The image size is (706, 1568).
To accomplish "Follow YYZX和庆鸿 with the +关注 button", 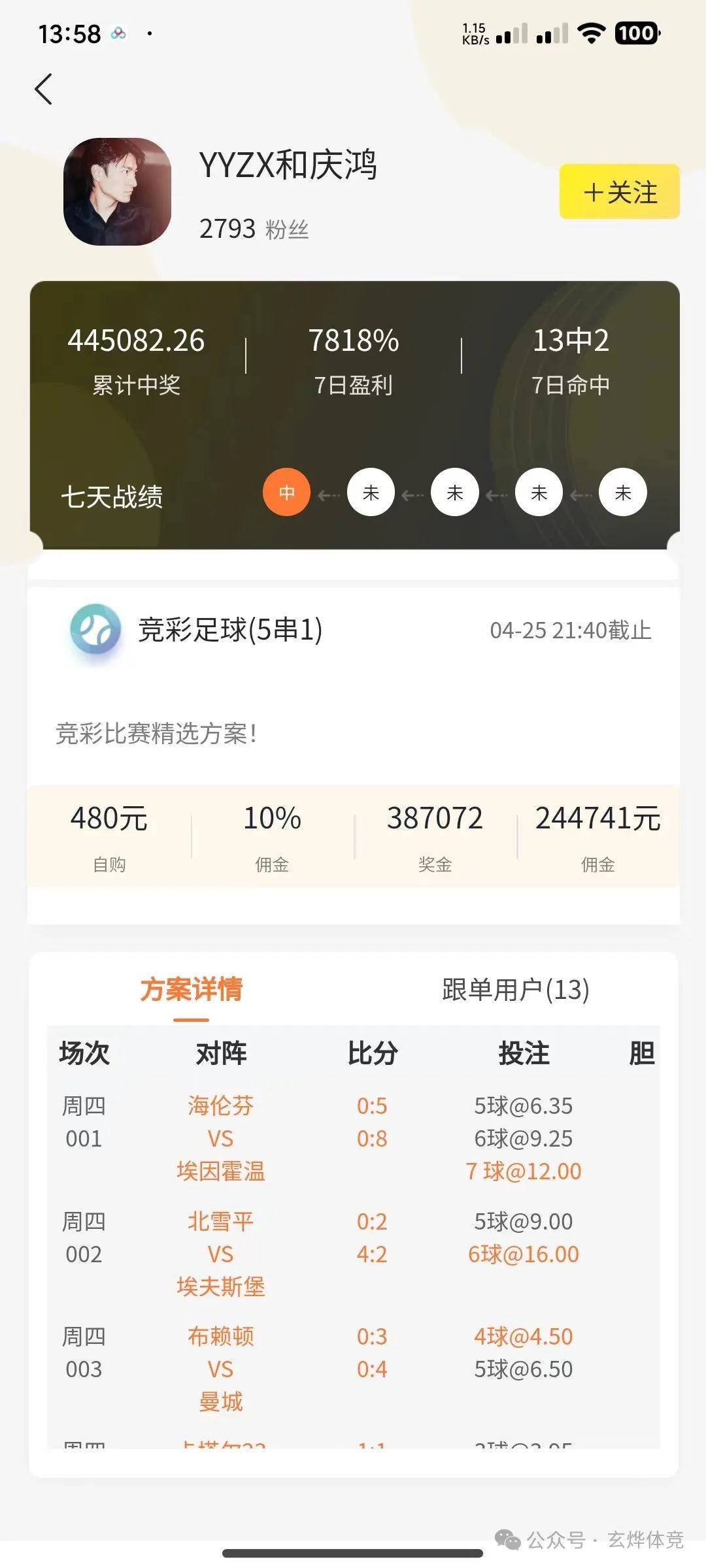I will (619, 191).
